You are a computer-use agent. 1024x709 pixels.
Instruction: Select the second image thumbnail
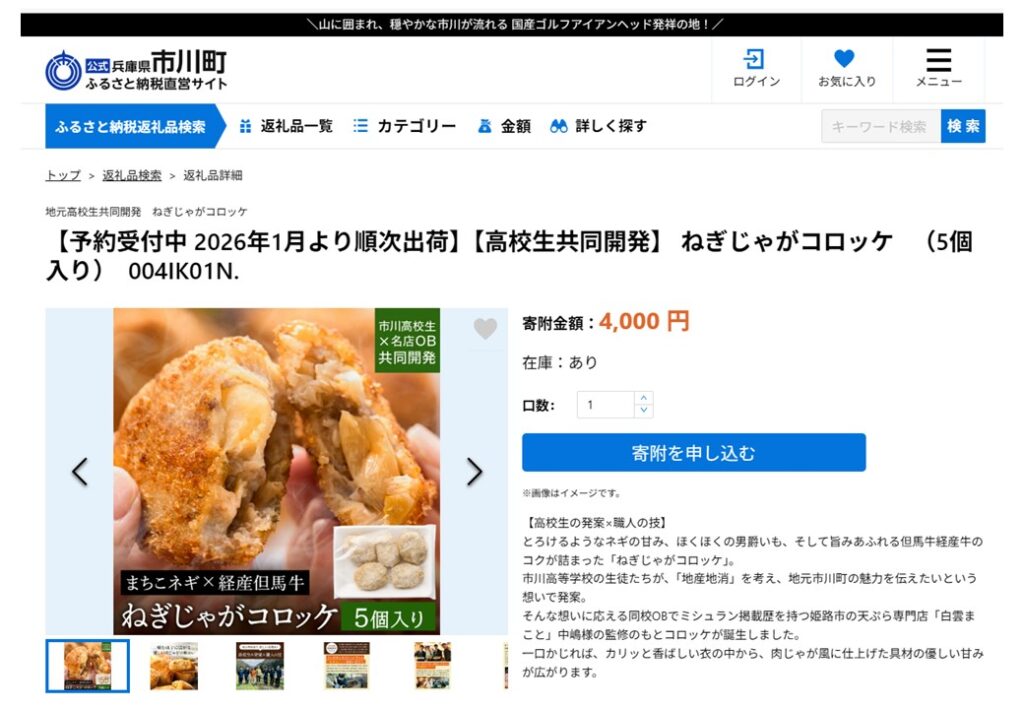tap(173, 666)
